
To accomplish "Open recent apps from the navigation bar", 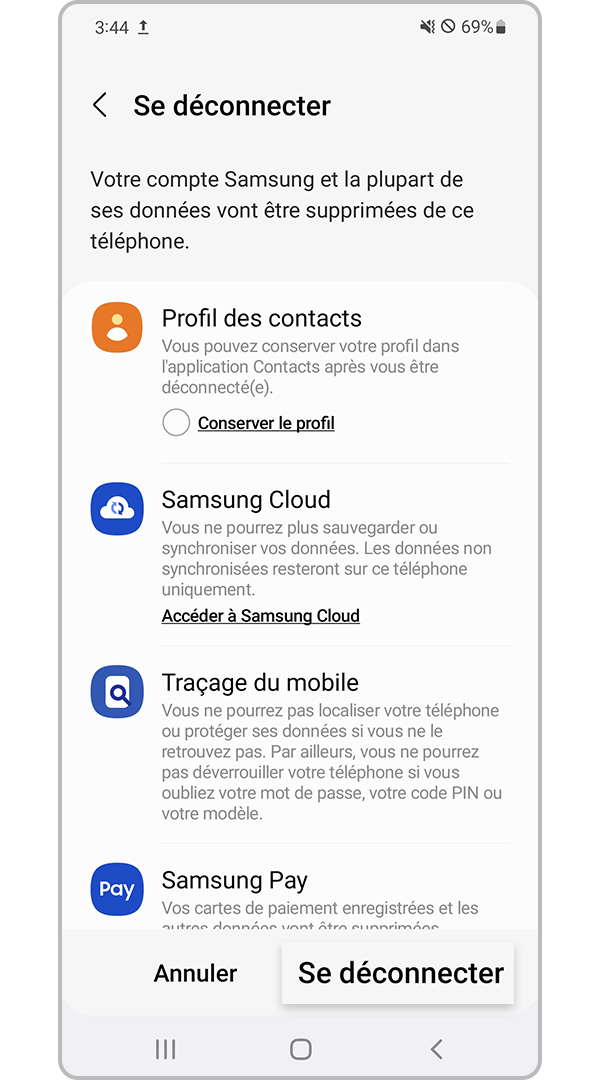I will click(166, 1049).
